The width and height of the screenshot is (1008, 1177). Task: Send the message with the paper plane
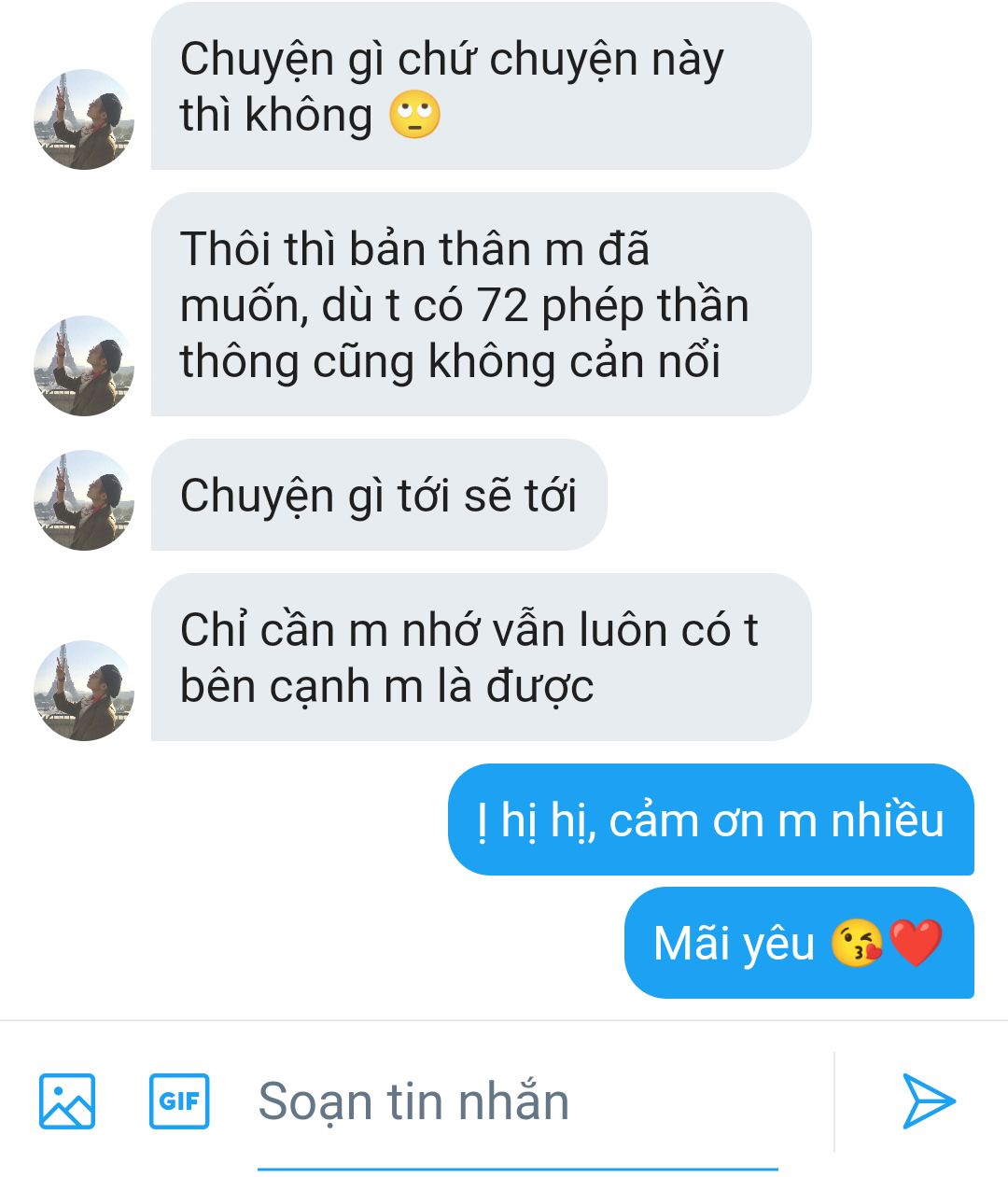pos(929,1101)
